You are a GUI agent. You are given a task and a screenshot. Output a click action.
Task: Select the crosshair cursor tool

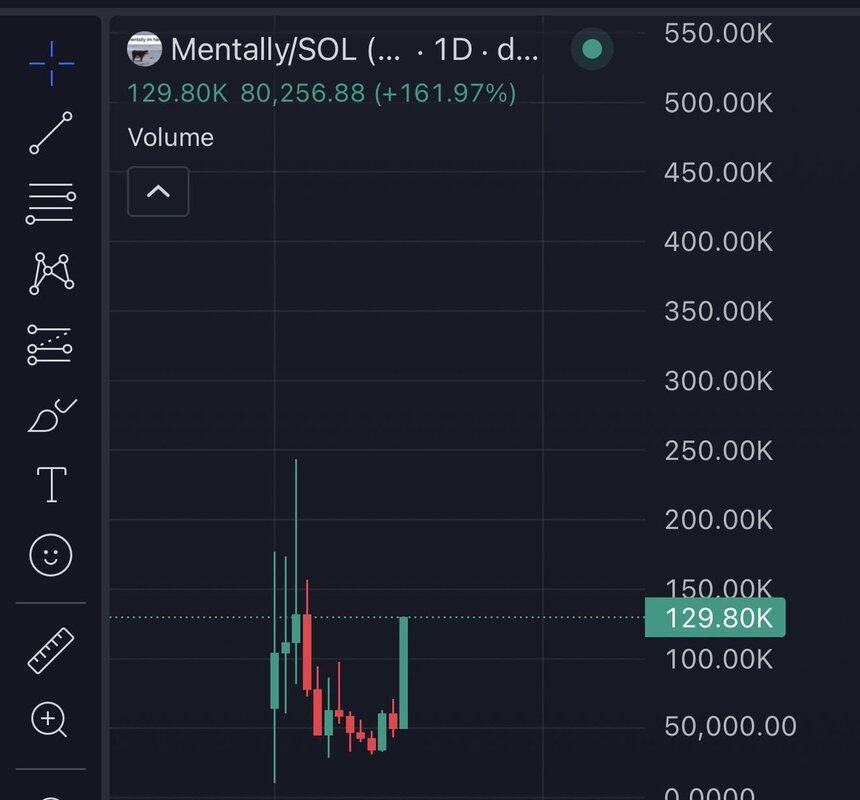coord(51,62)
